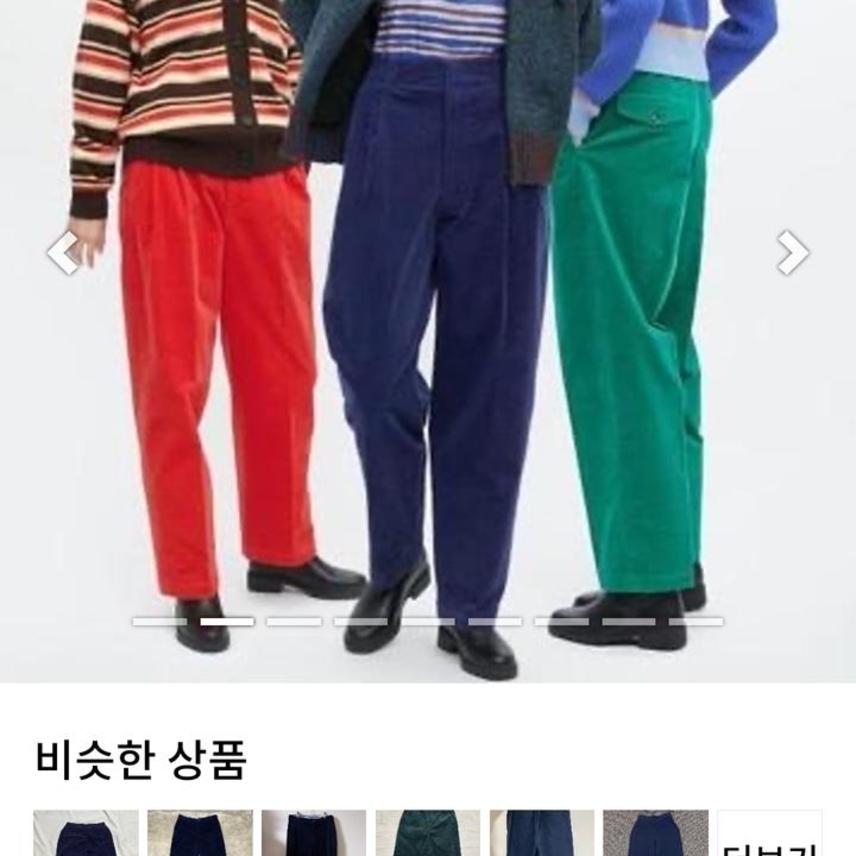Go to the previous product photo
Screen dimensions: 856x856
(63, 253)
